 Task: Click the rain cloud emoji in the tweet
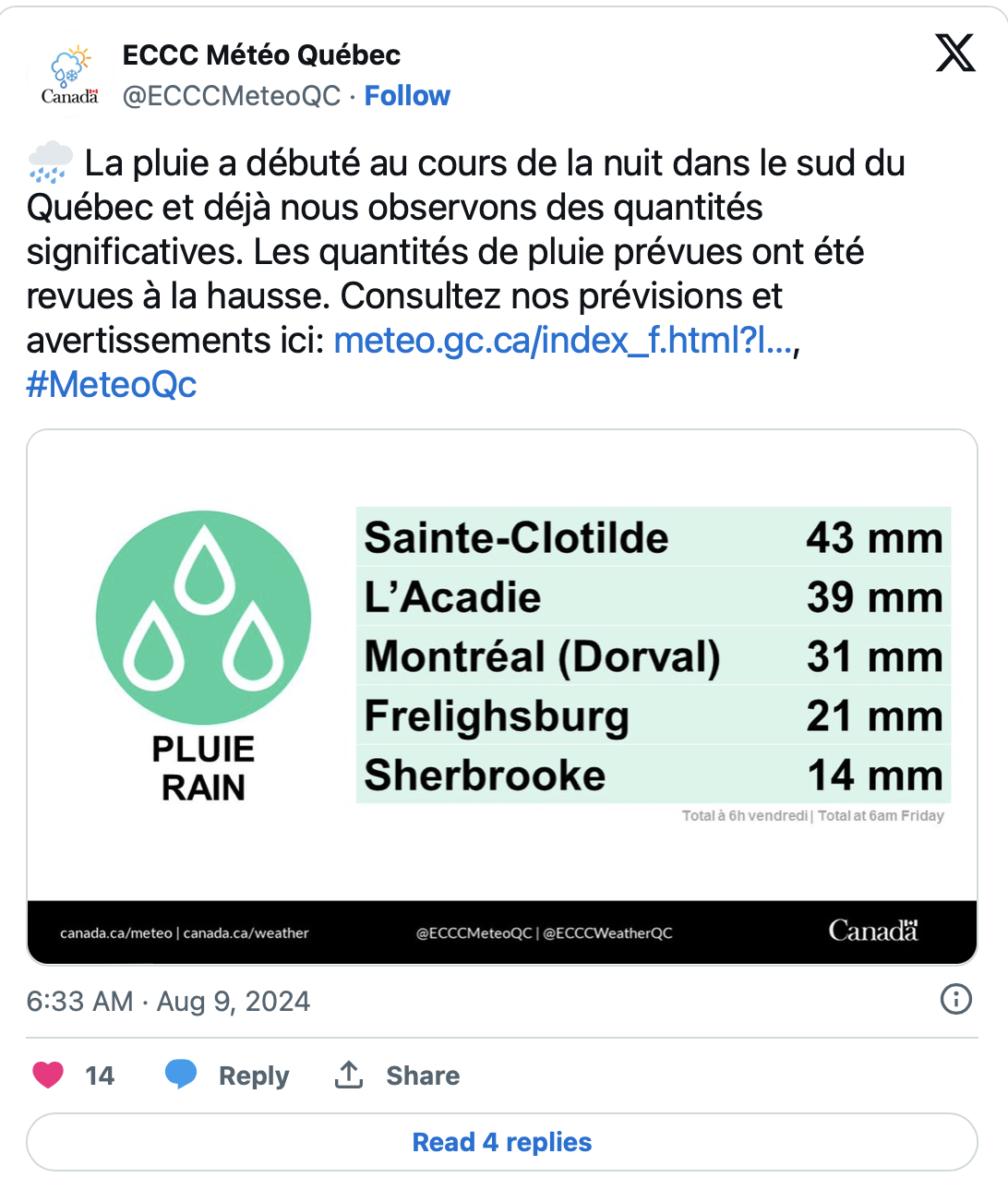pyautogui.click(x=50, y=161)
